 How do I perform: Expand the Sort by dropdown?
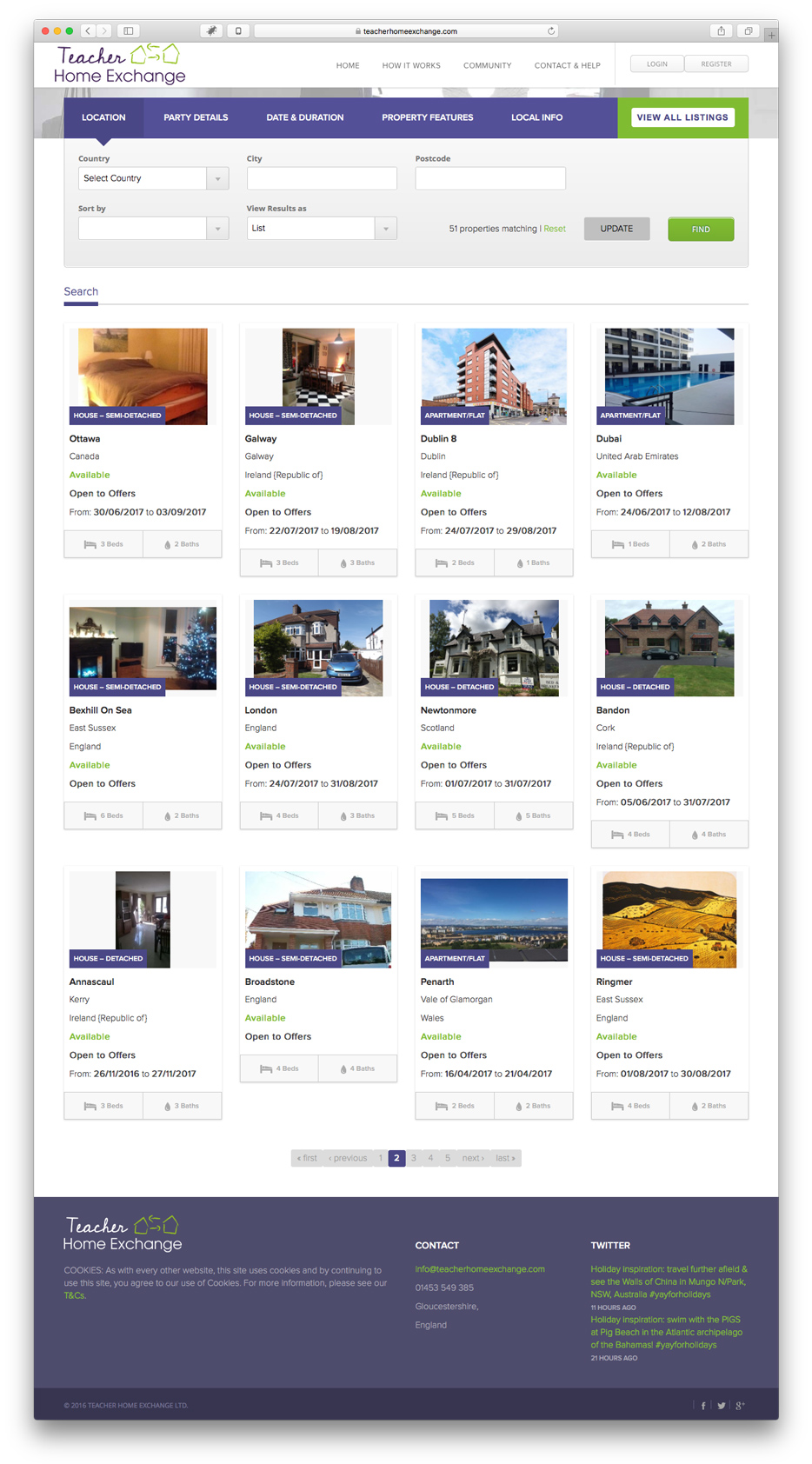click(x=153, y=229)
